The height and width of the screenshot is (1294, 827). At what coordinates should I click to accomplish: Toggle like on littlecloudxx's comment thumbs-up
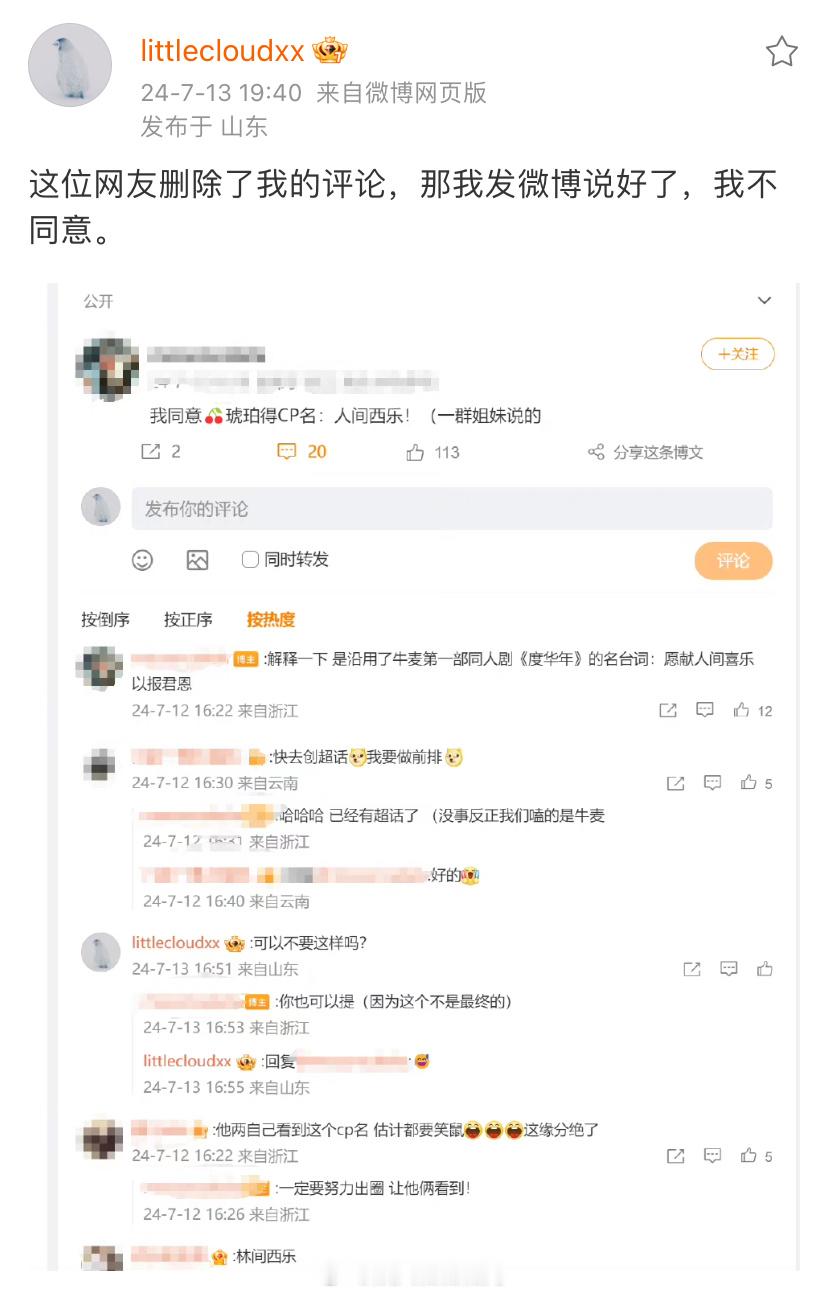(x=765, y=968)
